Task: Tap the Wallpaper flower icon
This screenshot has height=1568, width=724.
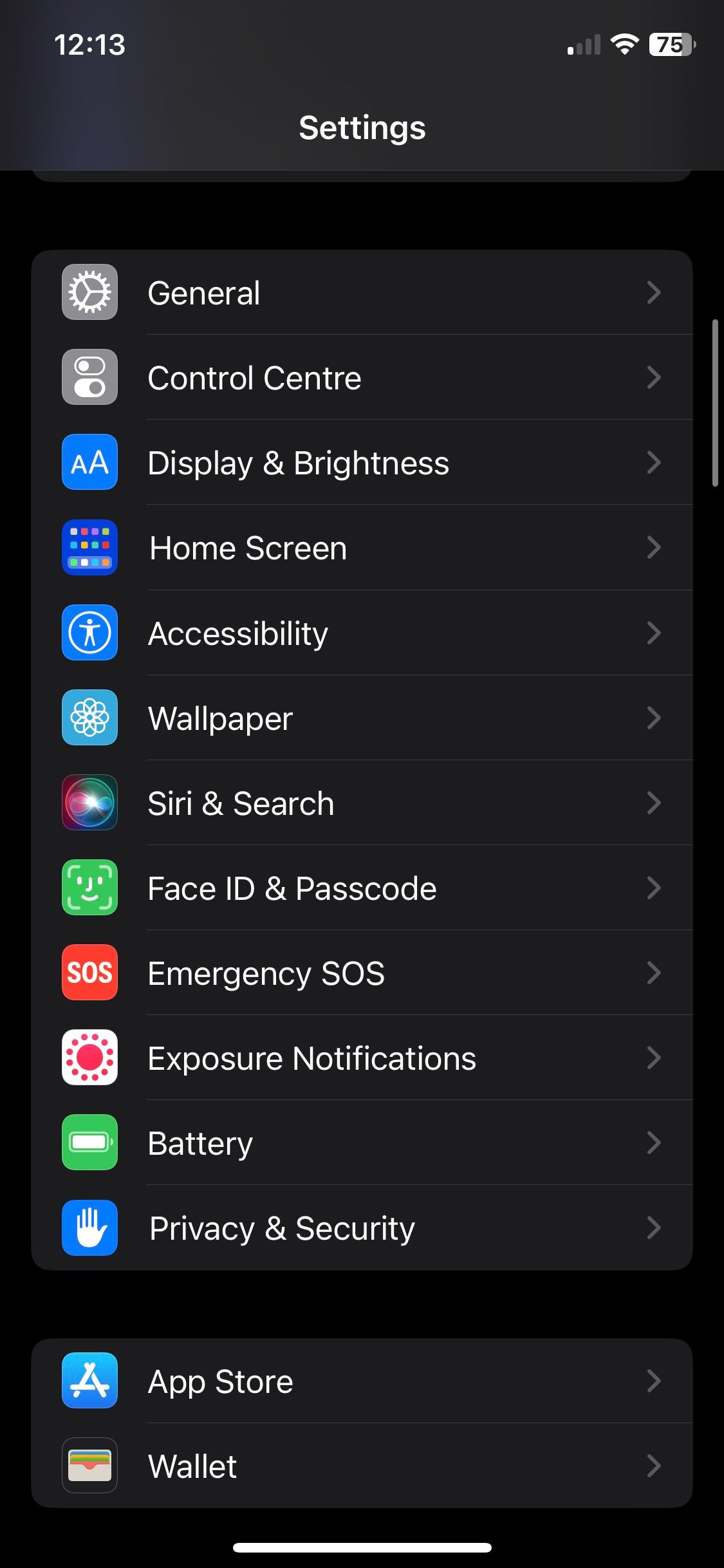Action: pos(89,718)
